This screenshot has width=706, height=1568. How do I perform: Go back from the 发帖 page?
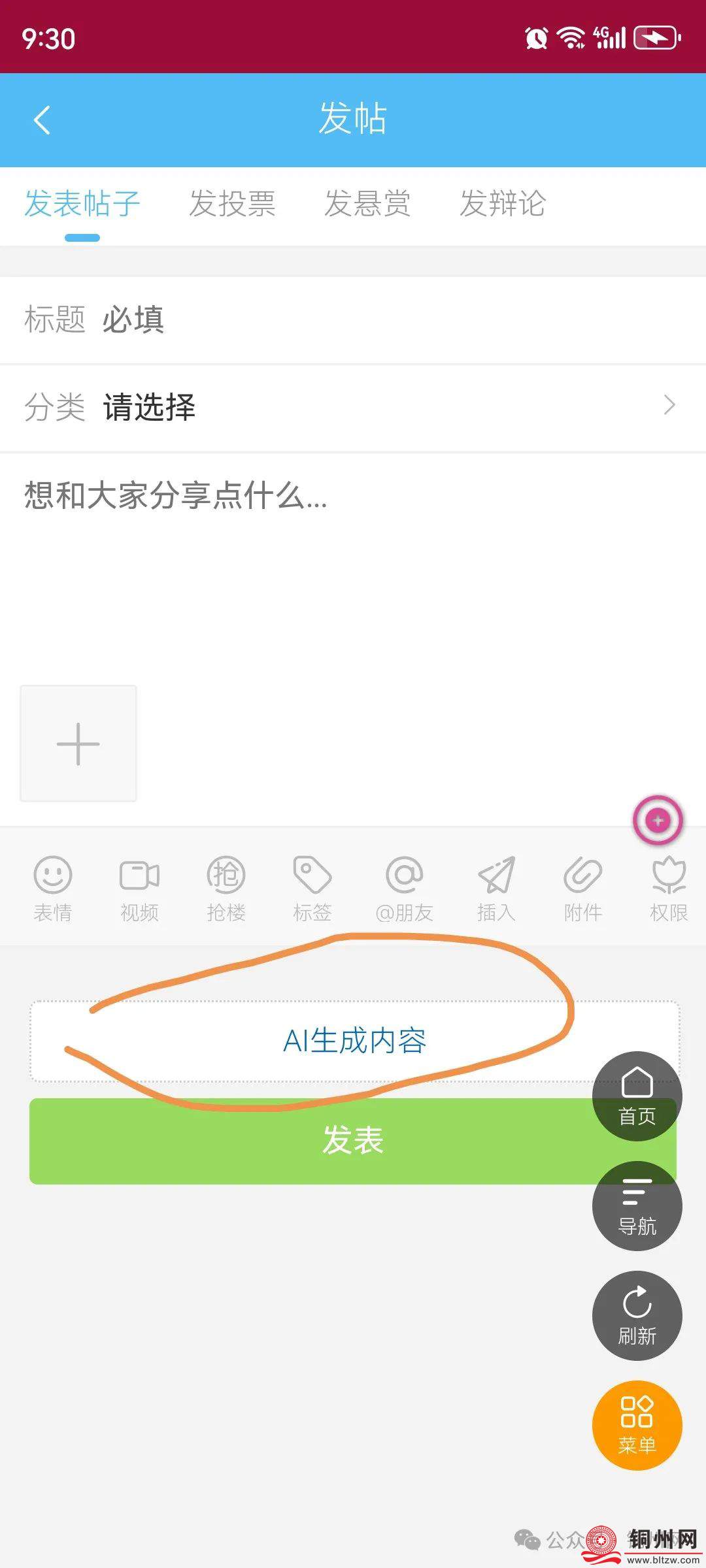coord(42,120)
